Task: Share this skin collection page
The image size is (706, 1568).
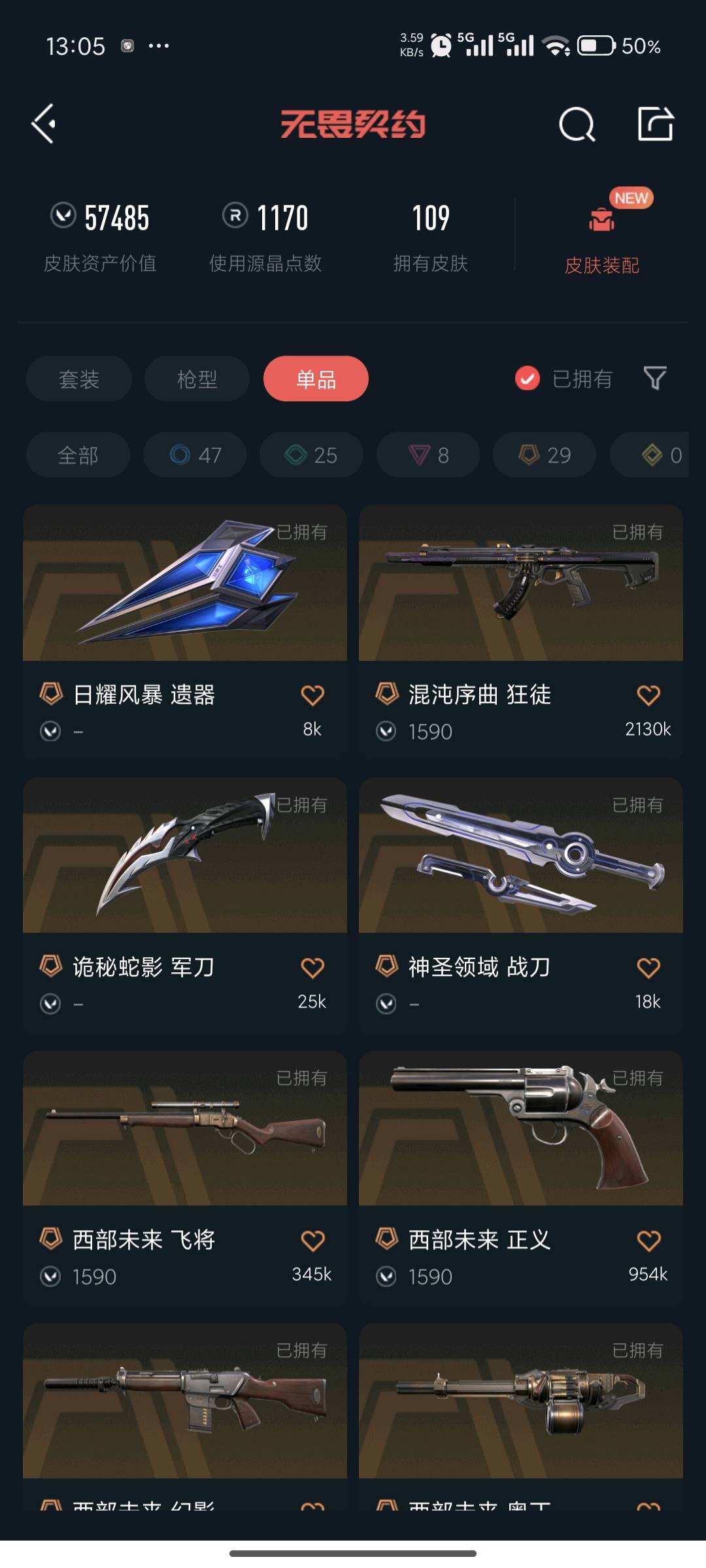Action: [x=656, y=123]
